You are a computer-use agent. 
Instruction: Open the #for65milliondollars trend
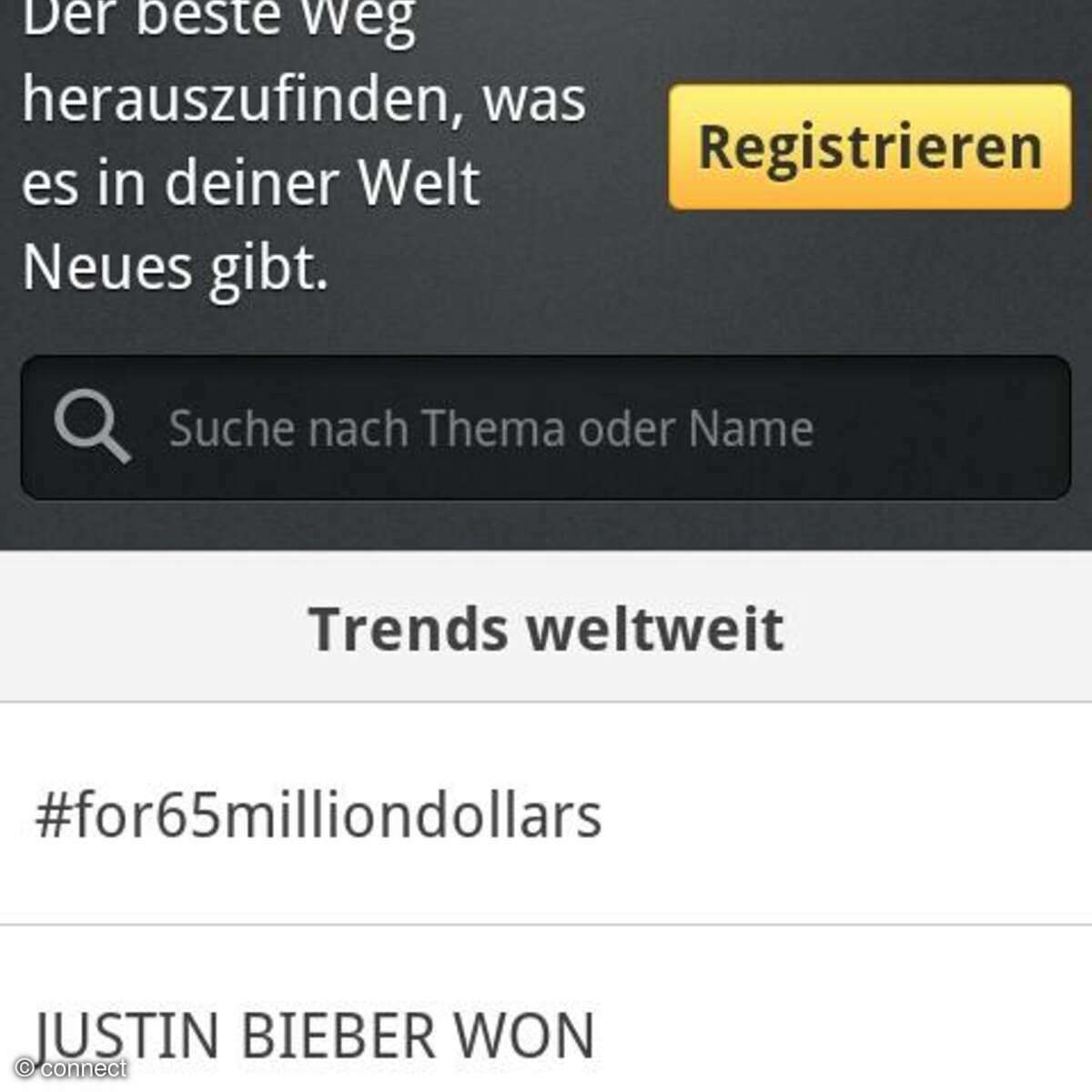[x=318, y=814]
